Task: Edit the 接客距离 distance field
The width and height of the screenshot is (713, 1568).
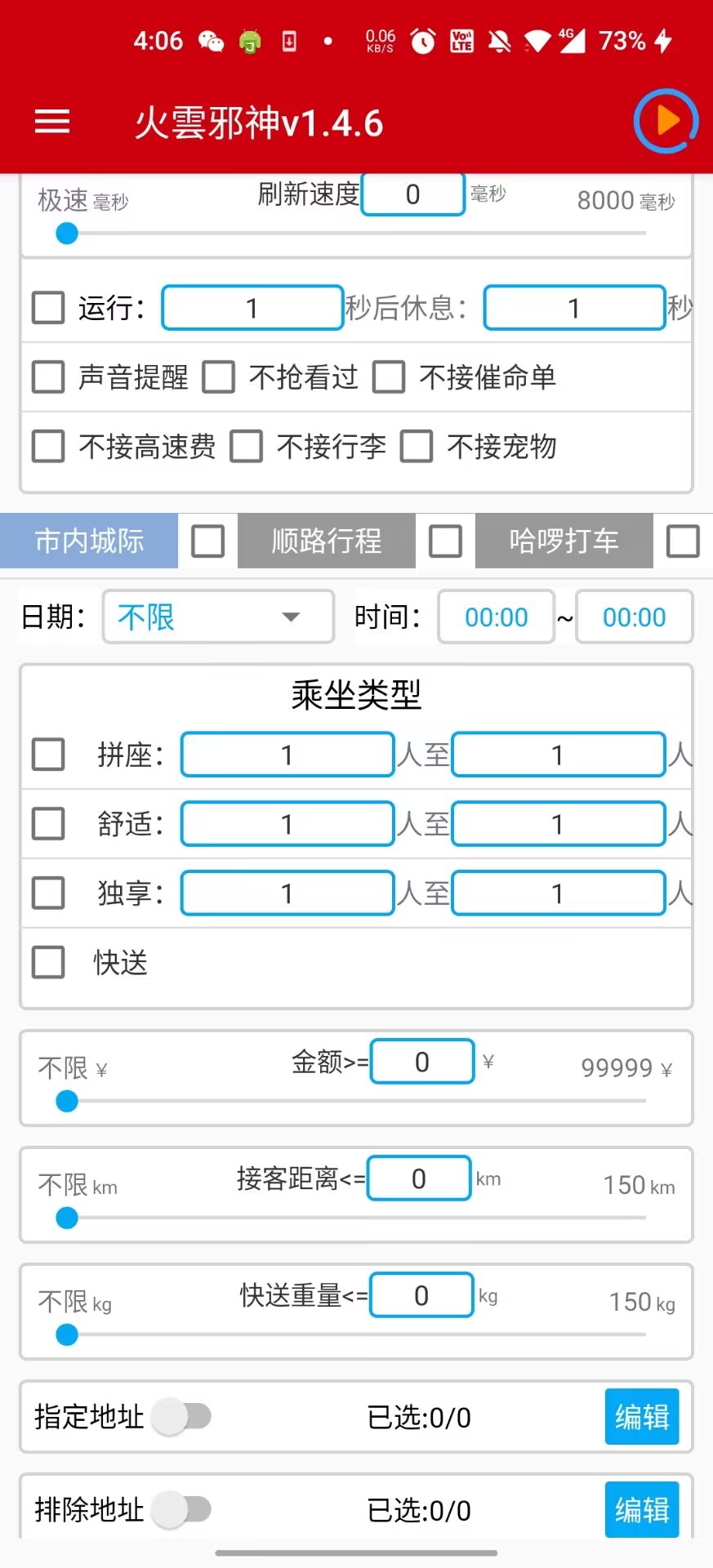Action: 419,1178
